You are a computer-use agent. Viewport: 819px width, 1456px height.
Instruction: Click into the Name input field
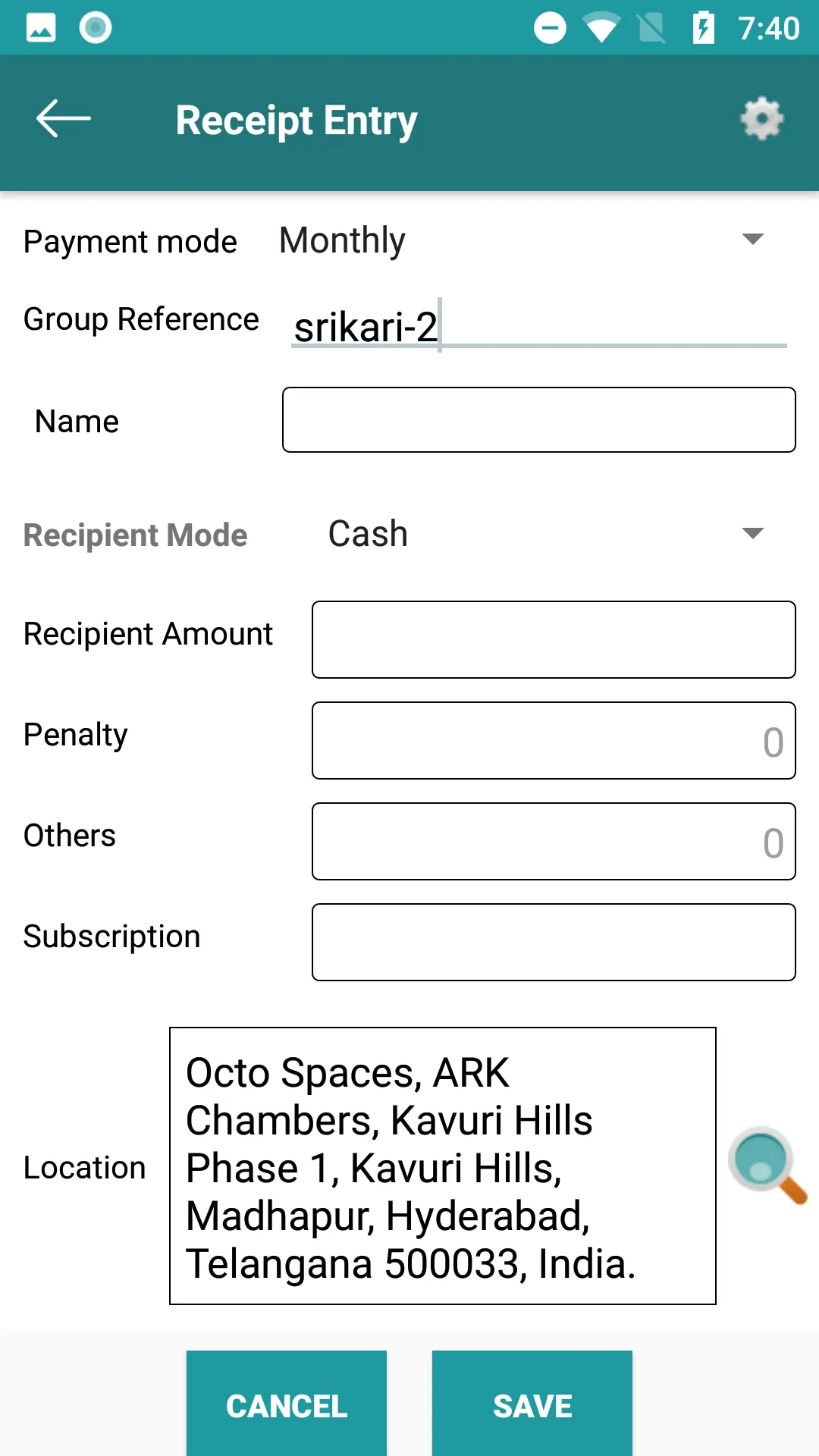click(538, 419)
